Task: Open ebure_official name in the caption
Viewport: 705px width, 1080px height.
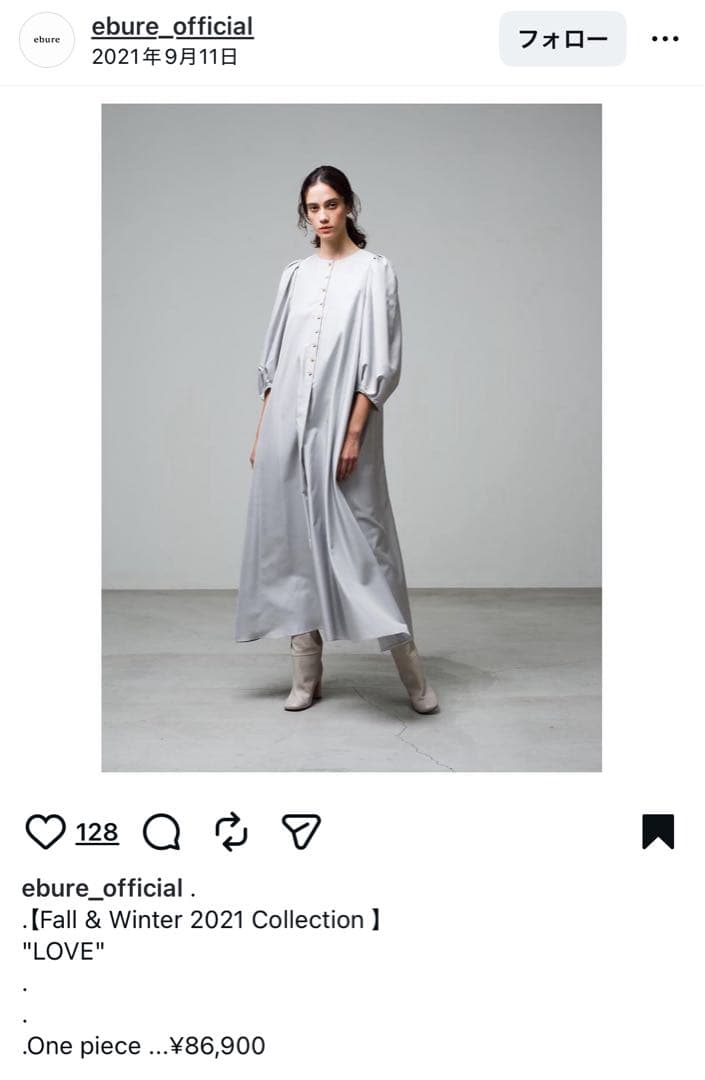Action: 102,888
